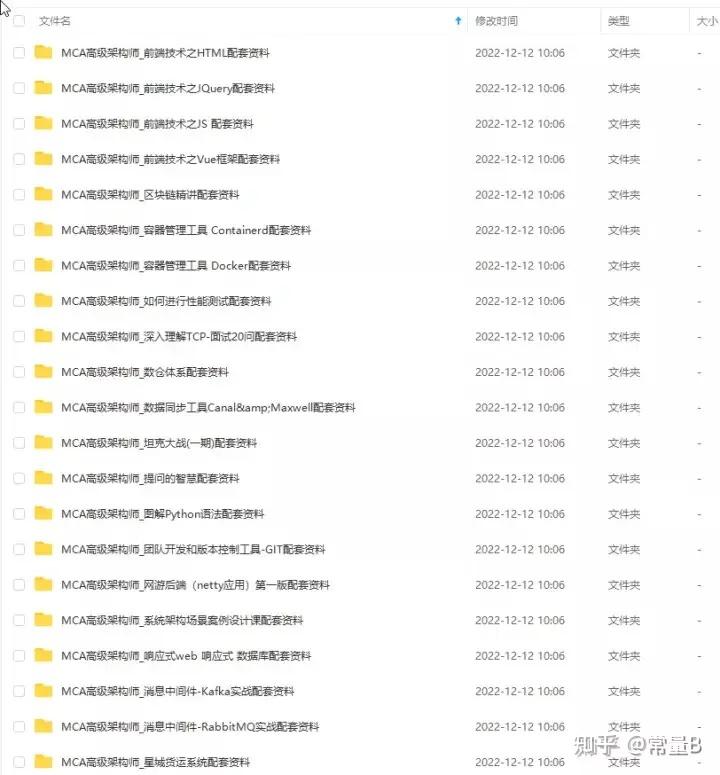Open the 深入理解TCP-面试20问配套资料 folder
720x775 pixels.
coord(178,337)
